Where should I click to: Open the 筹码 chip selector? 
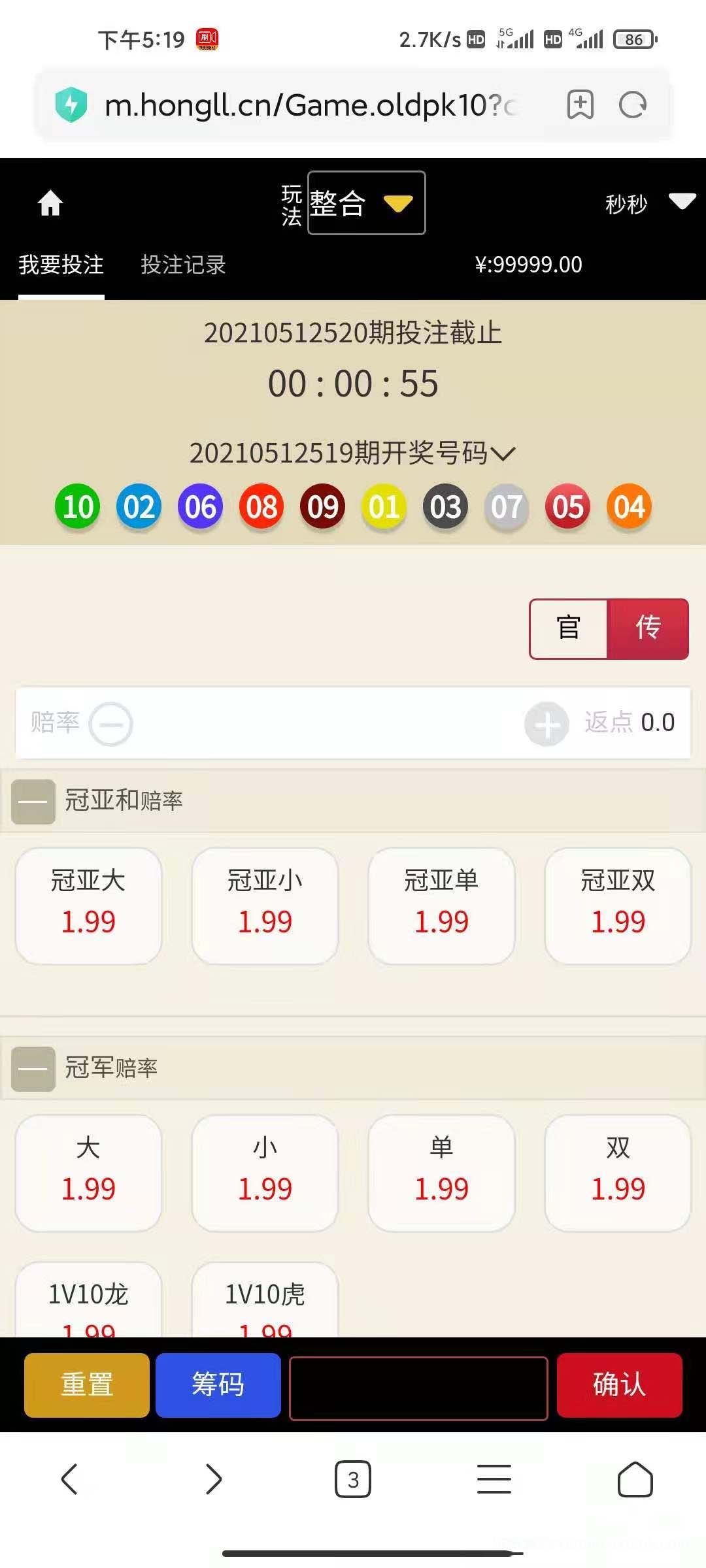click(x=218, y=1385)
